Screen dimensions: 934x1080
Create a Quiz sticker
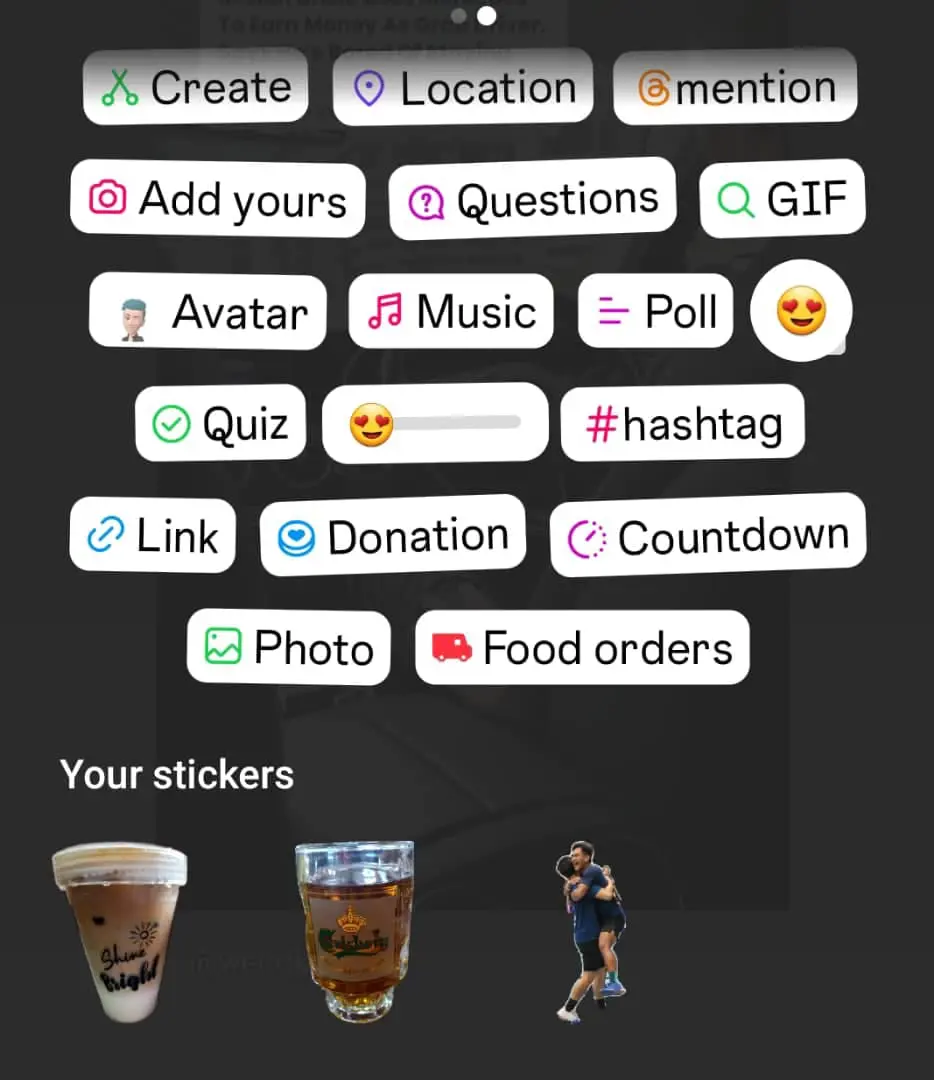[220, 423]
